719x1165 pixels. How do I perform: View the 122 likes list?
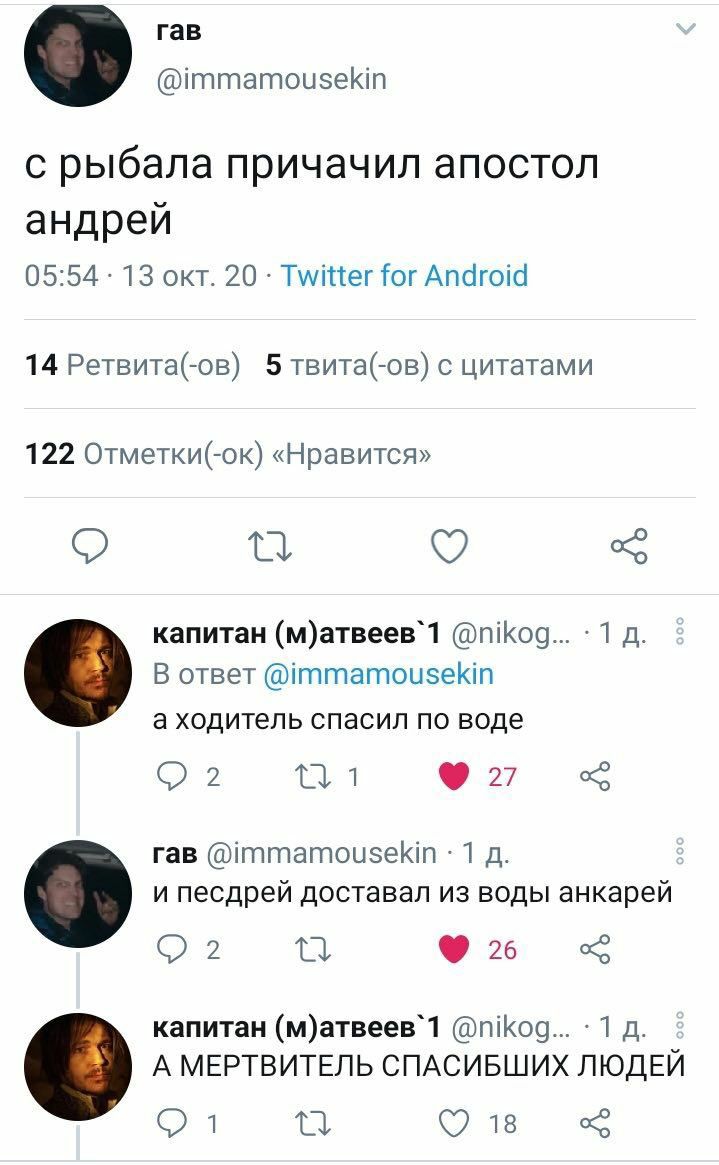tap(228, 454)
